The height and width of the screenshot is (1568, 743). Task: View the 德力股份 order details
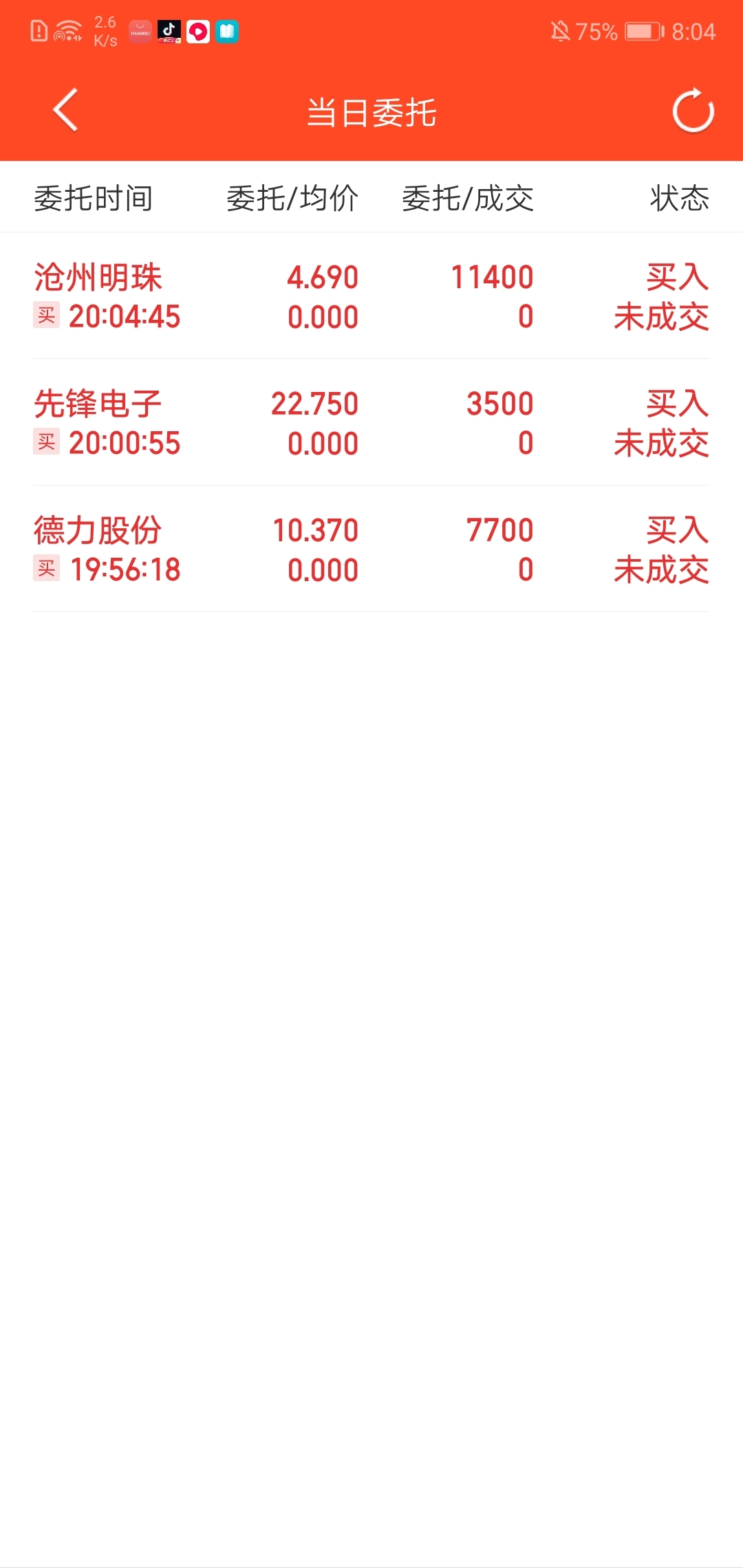(371, 549)
